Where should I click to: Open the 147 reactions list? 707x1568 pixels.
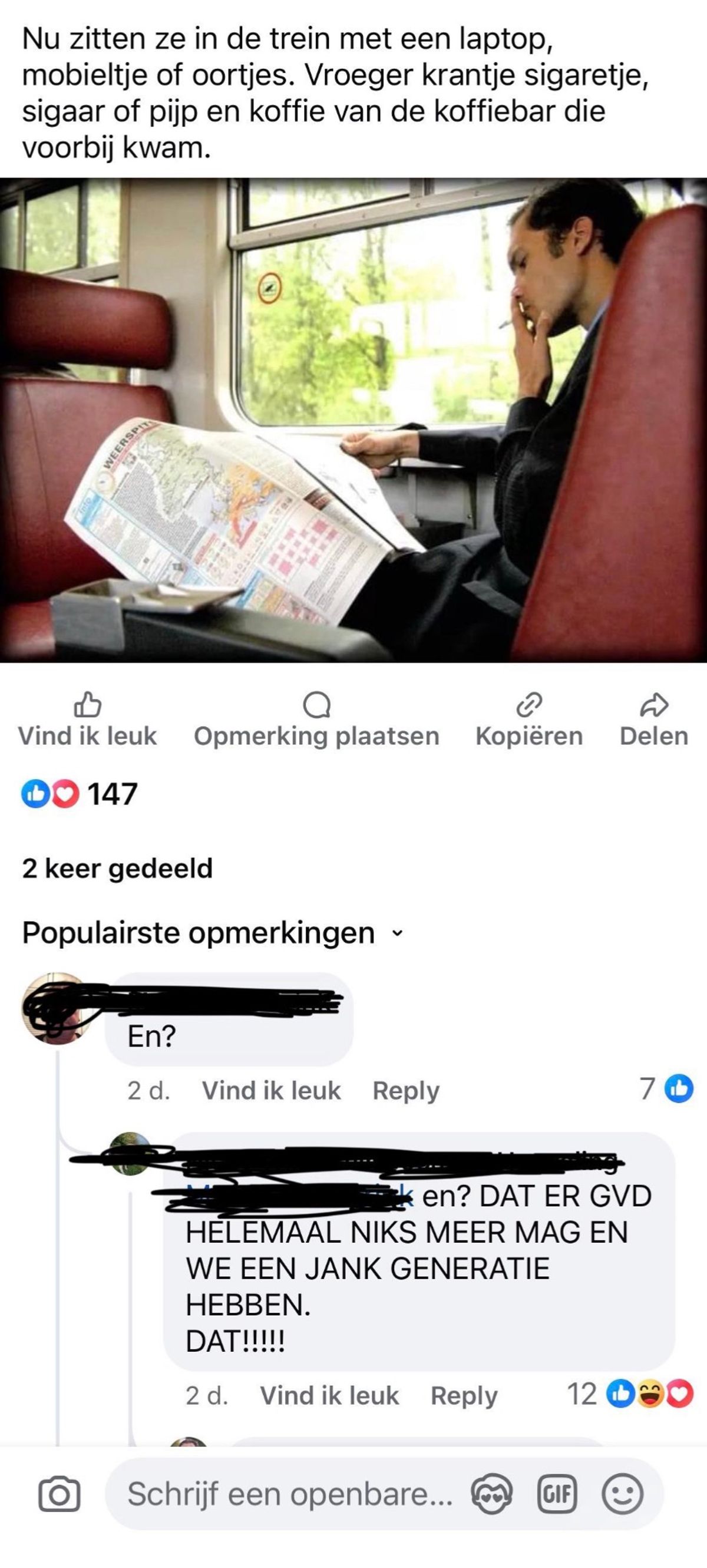pyautogui.click(x=80, y=794)
